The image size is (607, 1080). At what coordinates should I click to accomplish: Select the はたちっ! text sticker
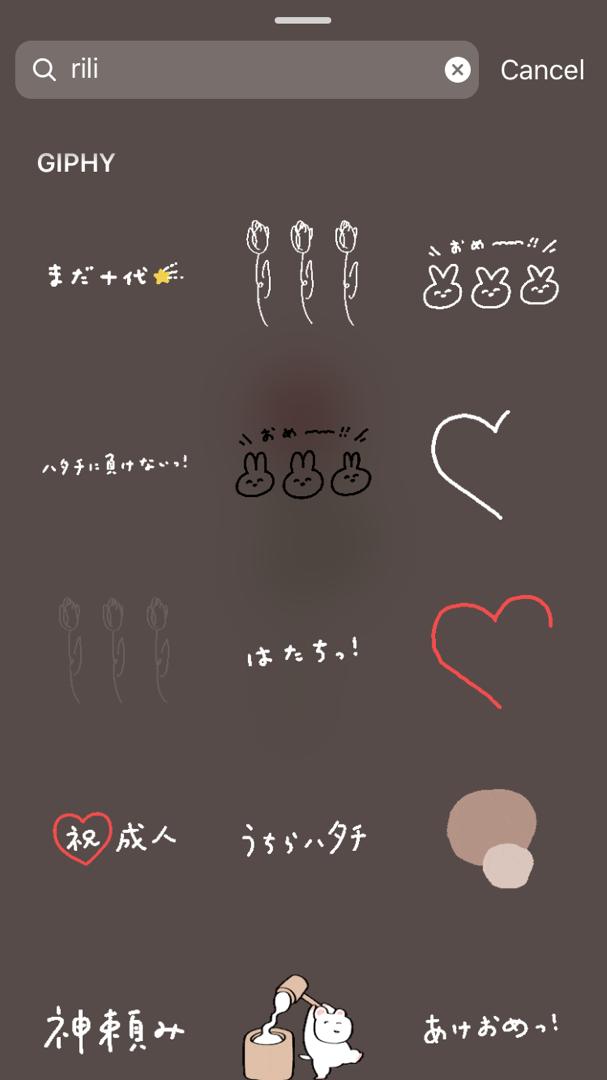(303, 653)
